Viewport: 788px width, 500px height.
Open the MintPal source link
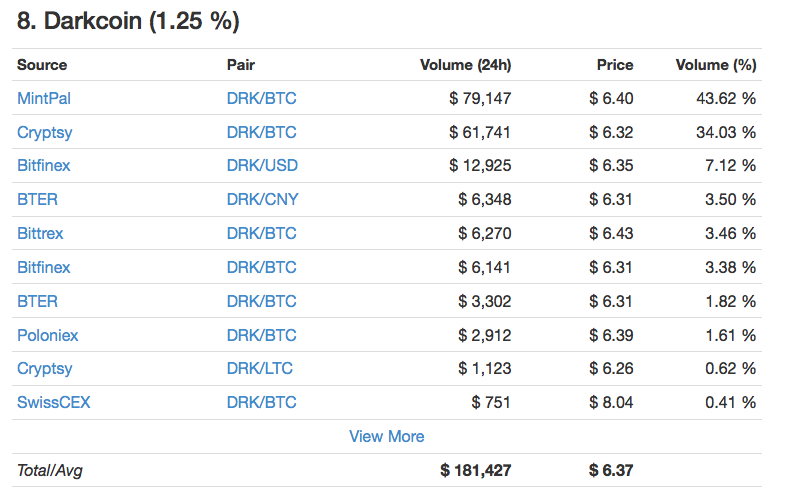44,98
